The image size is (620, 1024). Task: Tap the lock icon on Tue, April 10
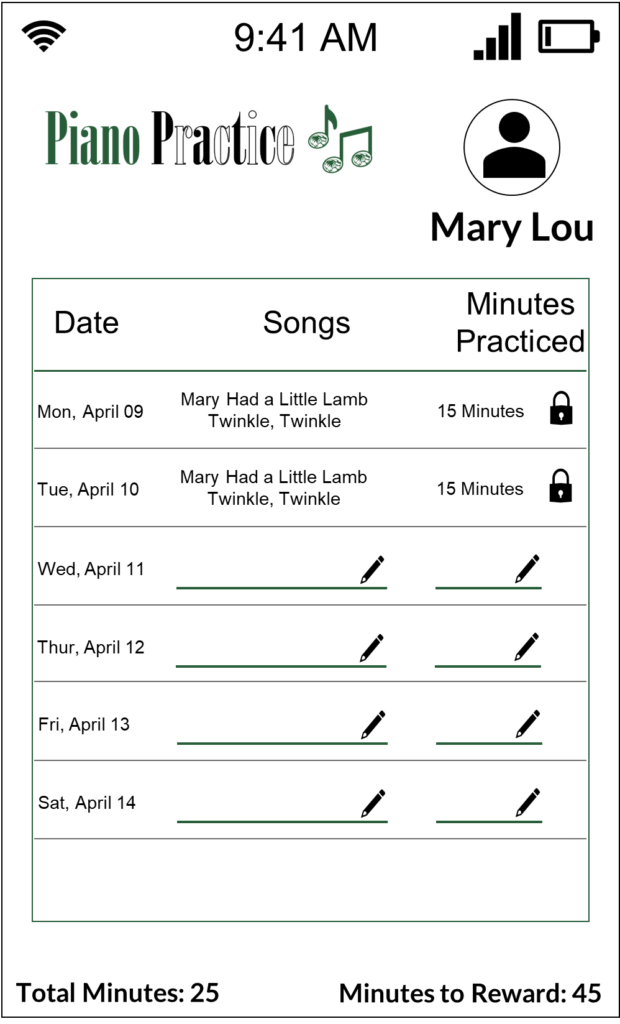click(x=561, y=486)
